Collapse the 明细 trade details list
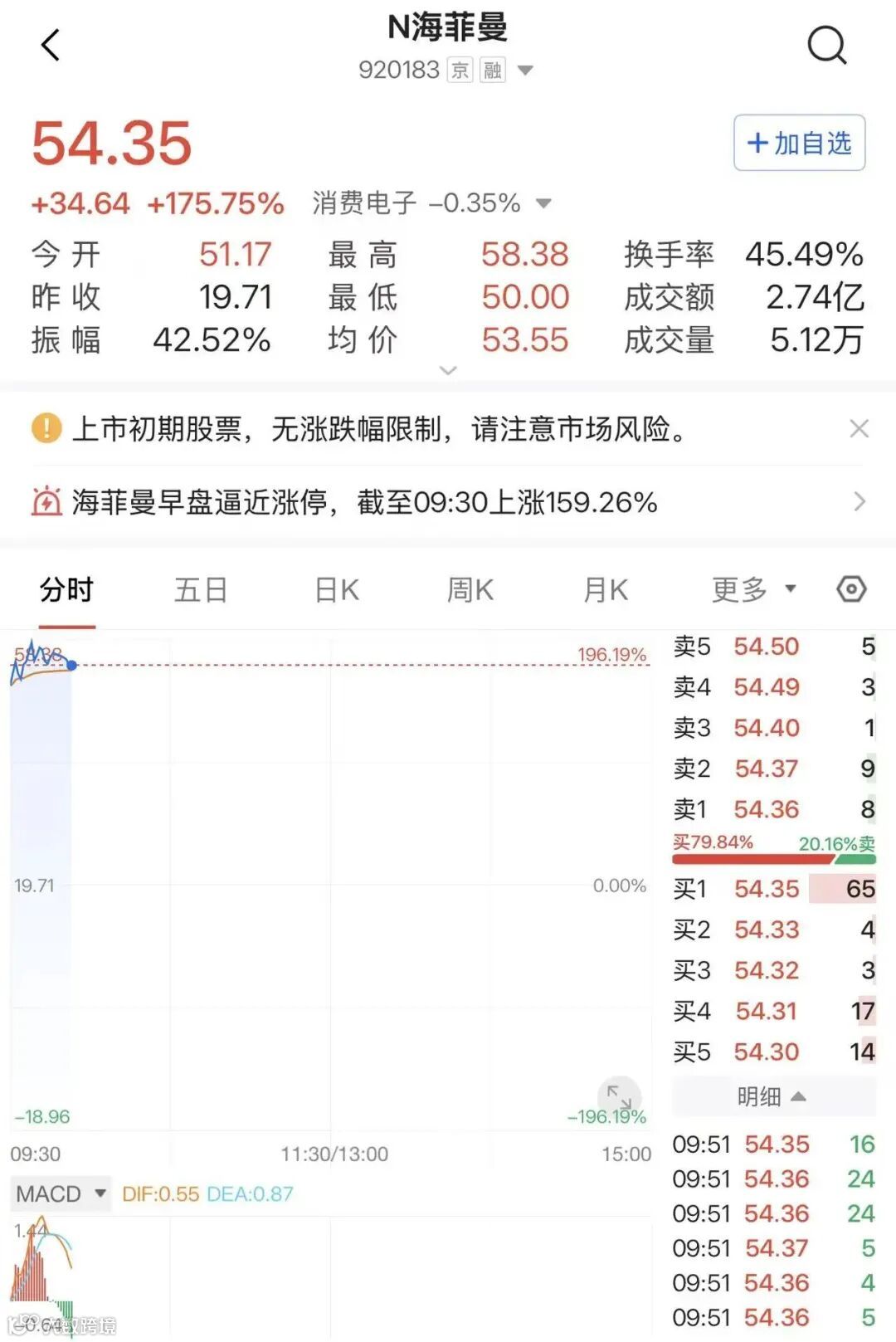 (772, 1097)
